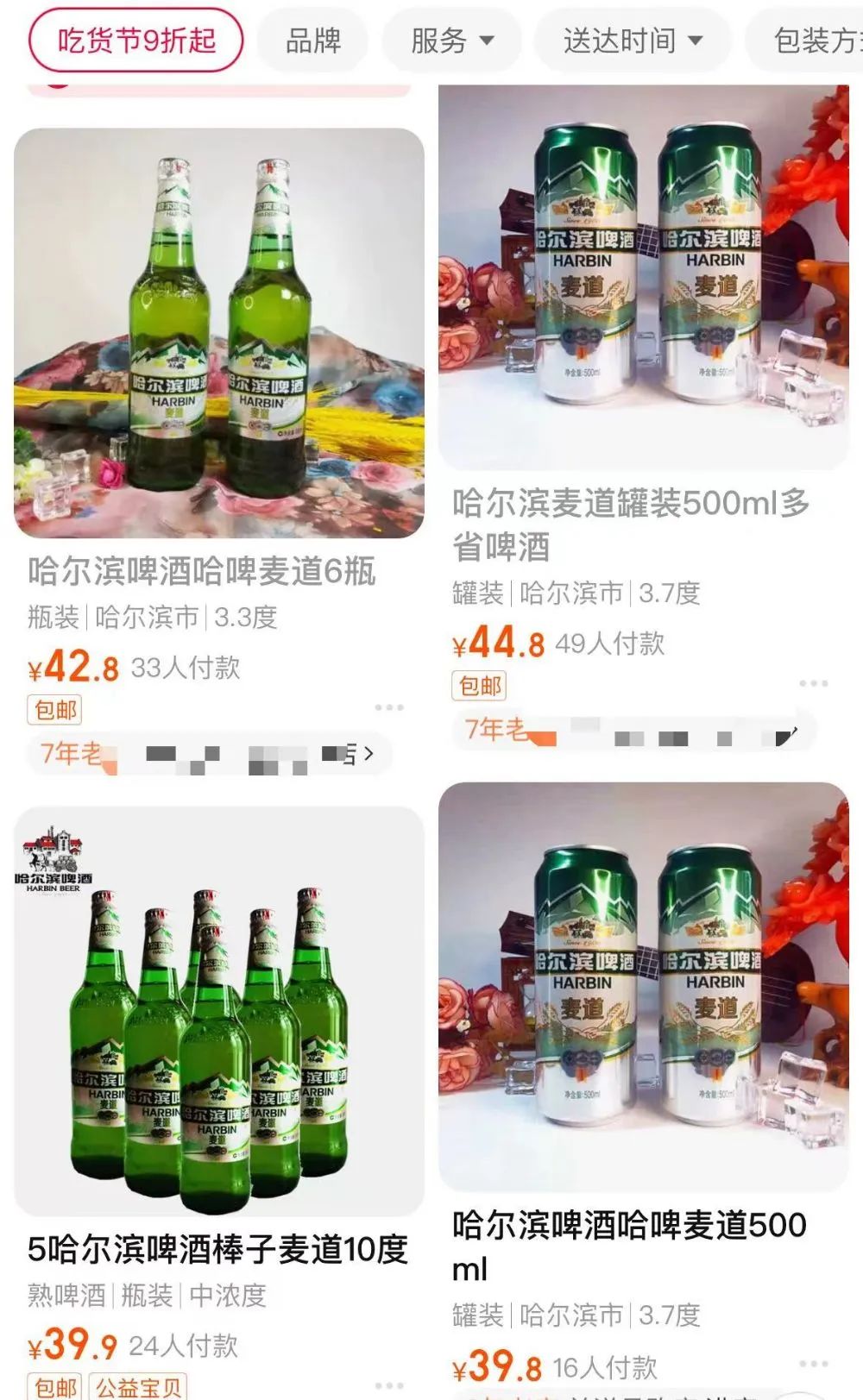Open more options for the ¥39.8 item
Screen dimensions: 863x1400
click(814, 1364)
